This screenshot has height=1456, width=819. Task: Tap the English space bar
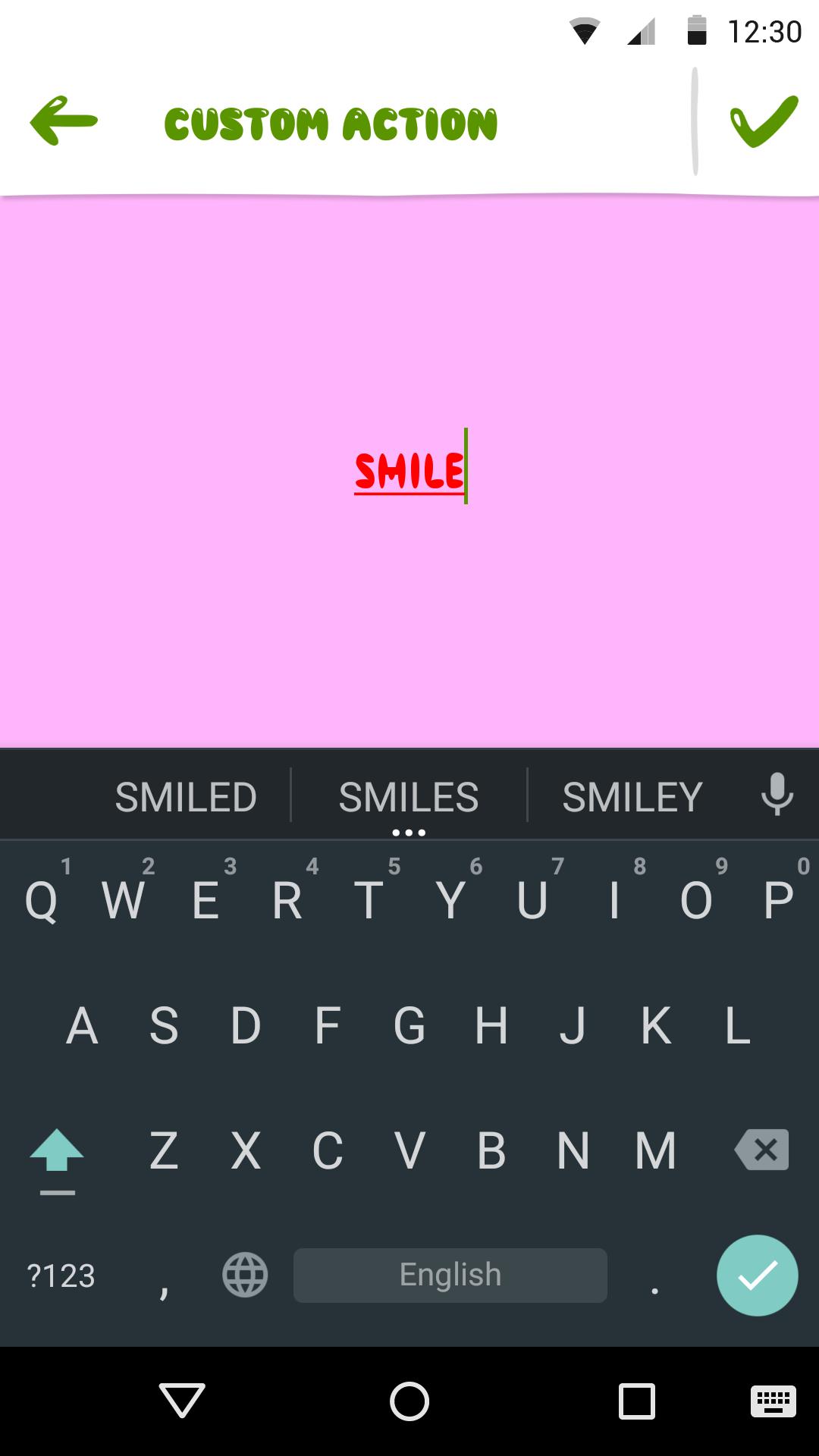(x=450, y=1275)
